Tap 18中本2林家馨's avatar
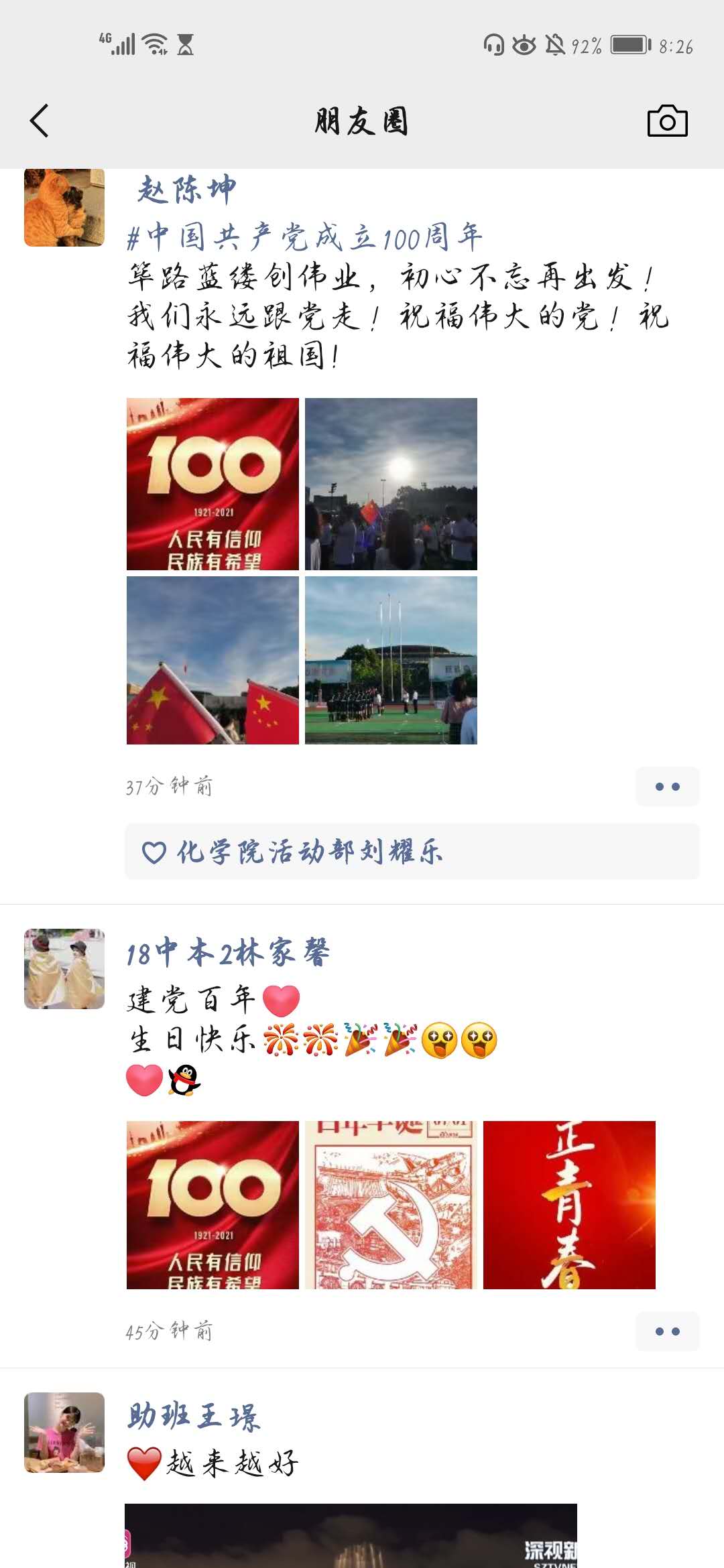Viewport: 724px width, 1568px height. [x=64, y=969]
